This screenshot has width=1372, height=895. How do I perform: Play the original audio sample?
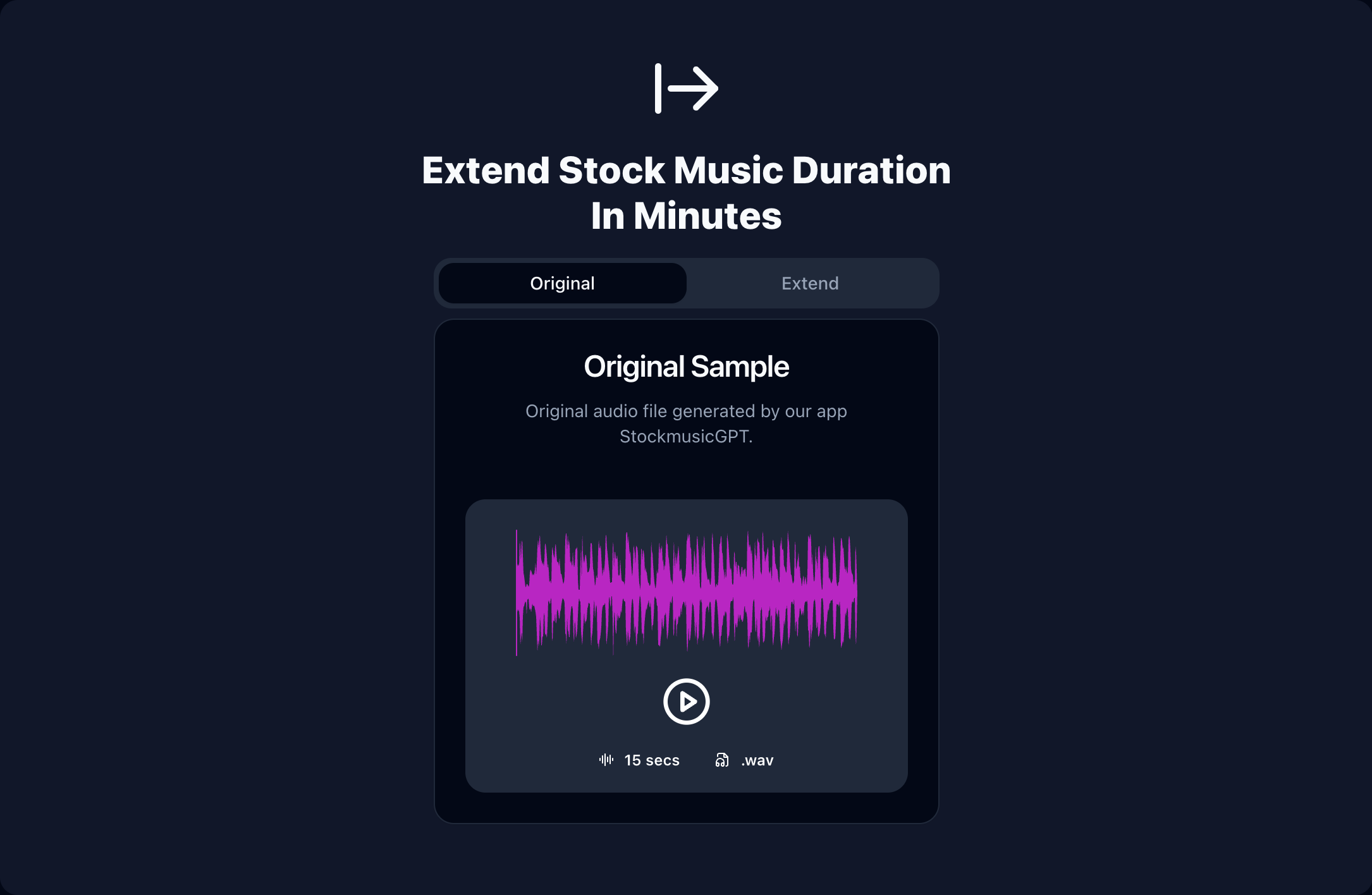tap(686, 702)
